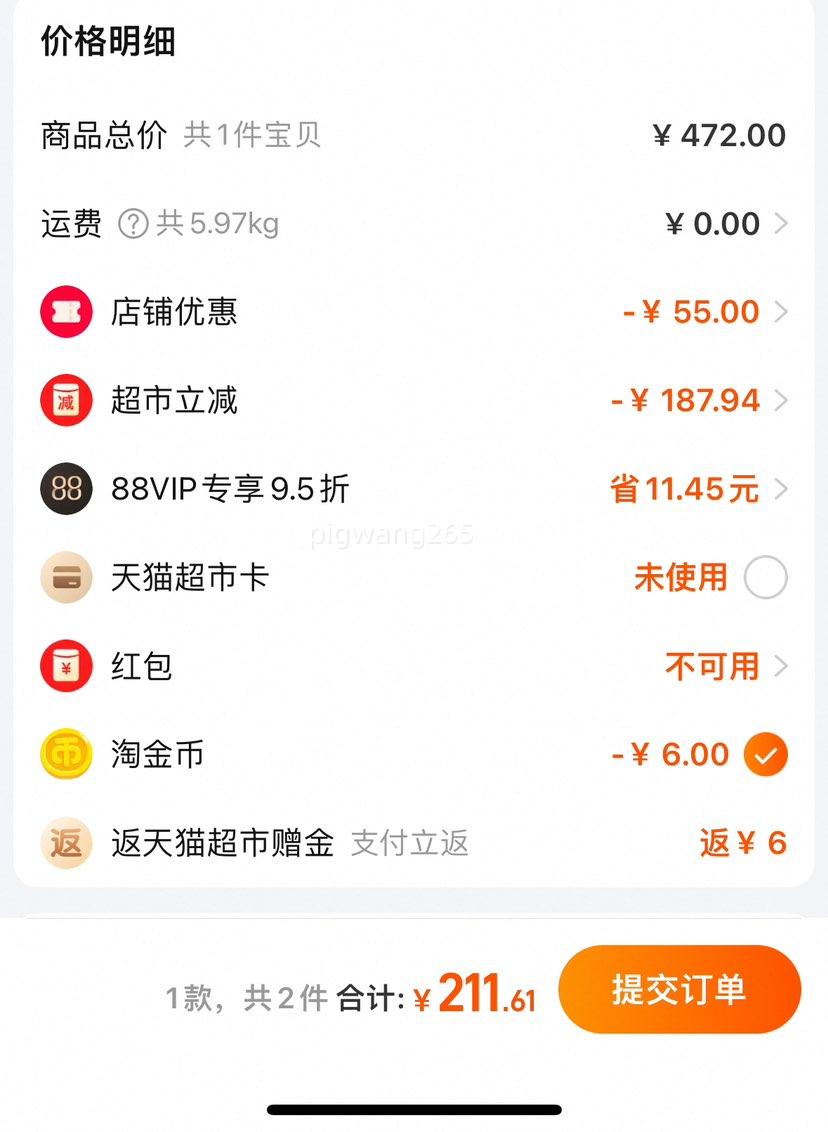The image size is (828, 1132).
Task: Submit the order with 提交订单
Action: [x=679, y=989]
